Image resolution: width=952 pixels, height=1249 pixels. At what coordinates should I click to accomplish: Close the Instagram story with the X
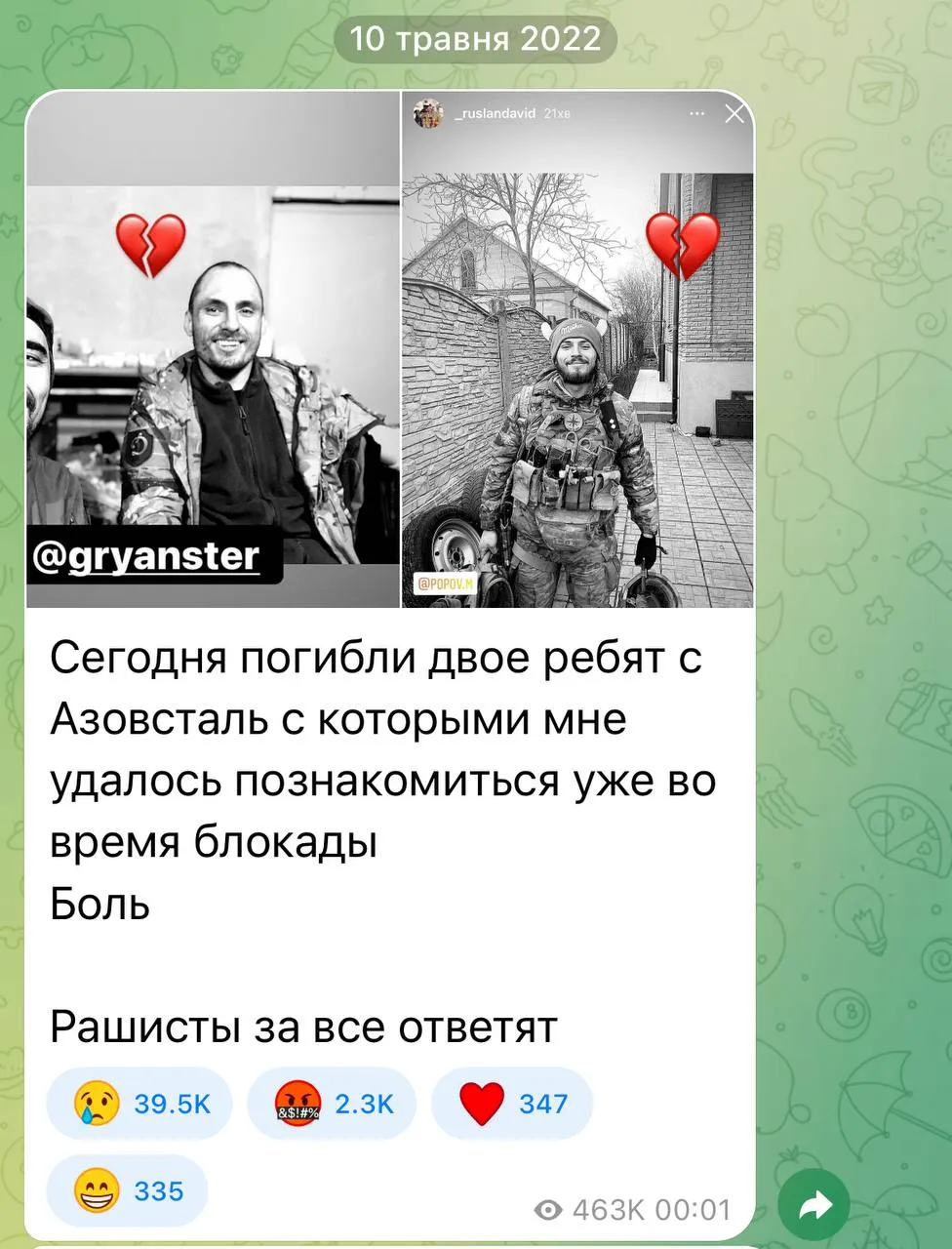tap(734, 113)
